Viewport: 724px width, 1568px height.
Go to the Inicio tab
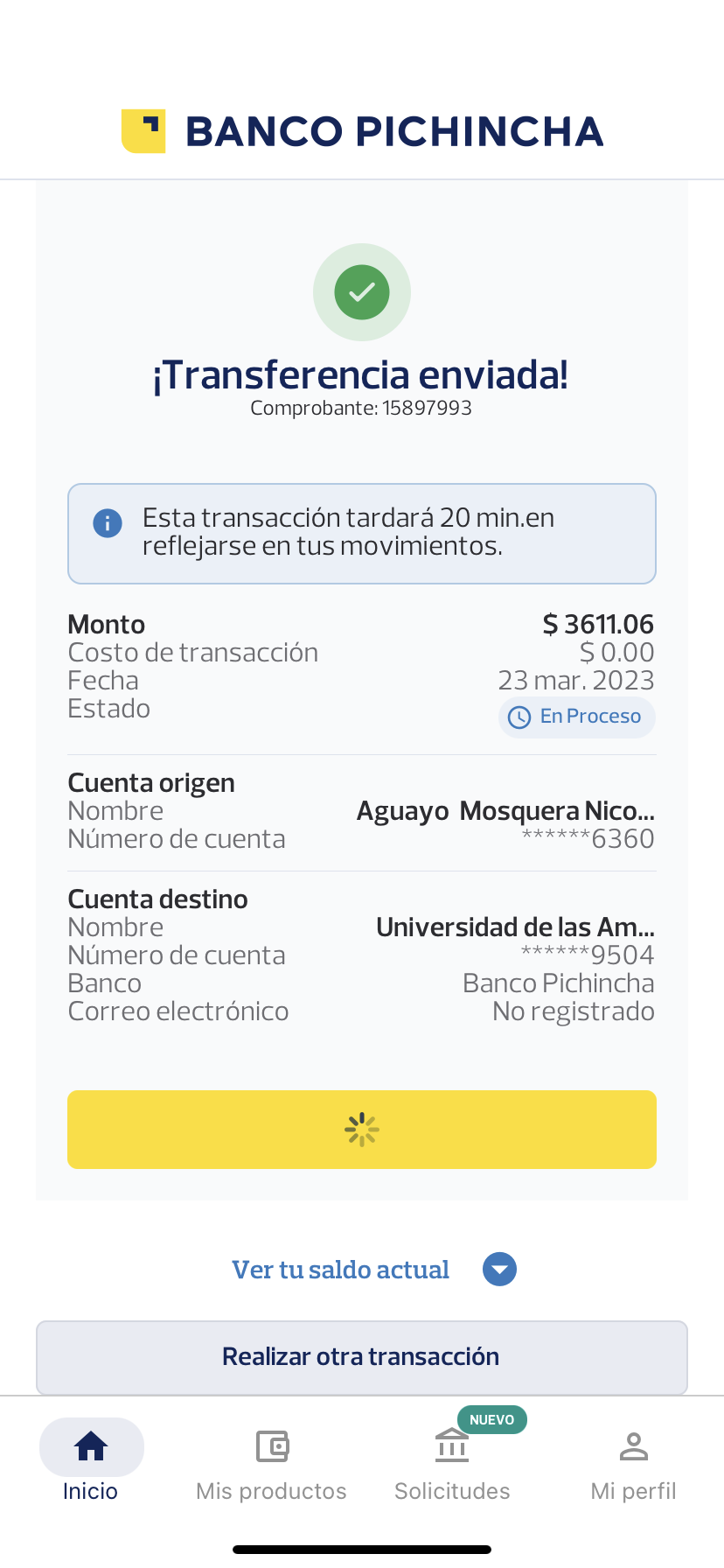[91, 1461]
